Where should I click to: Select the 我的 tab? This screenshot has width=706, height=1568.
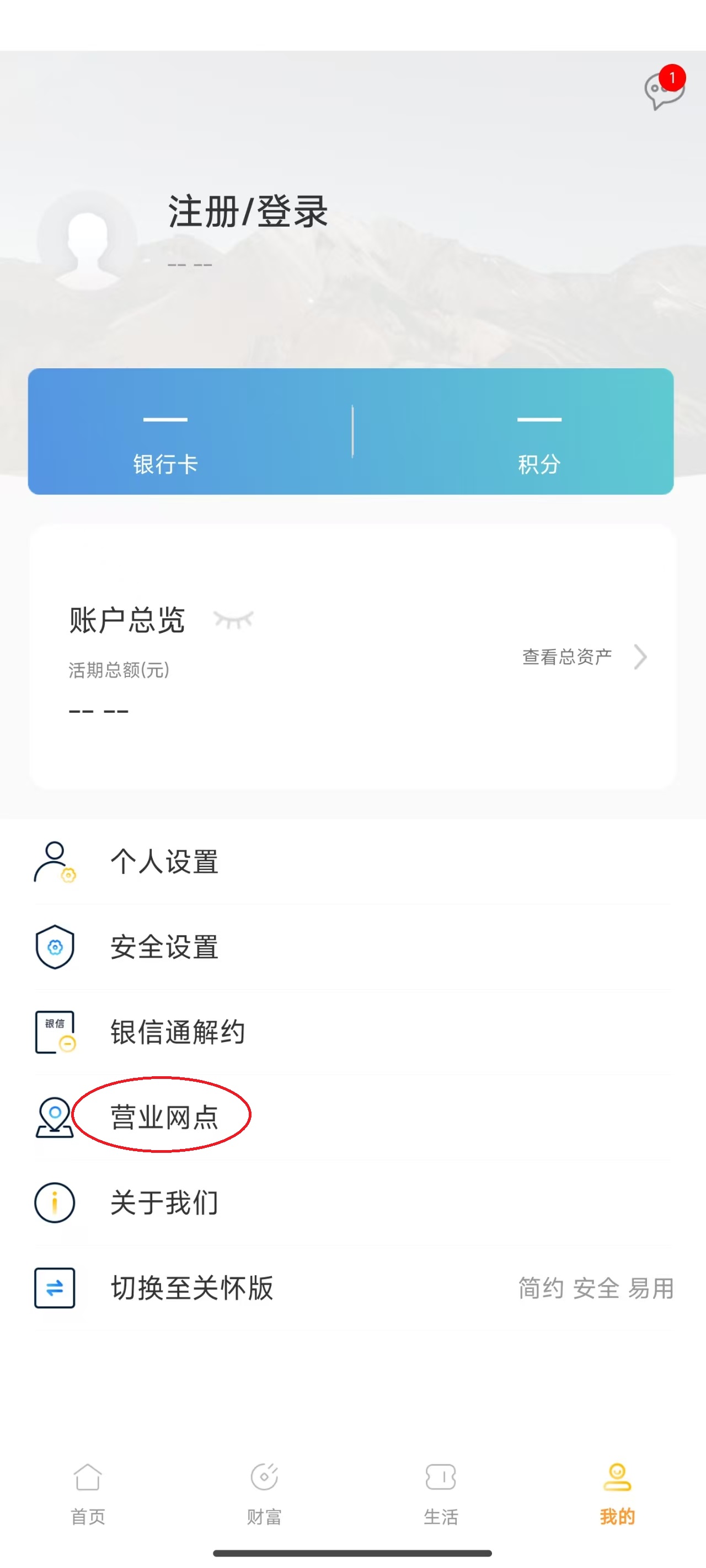[x=617, y=1493]
